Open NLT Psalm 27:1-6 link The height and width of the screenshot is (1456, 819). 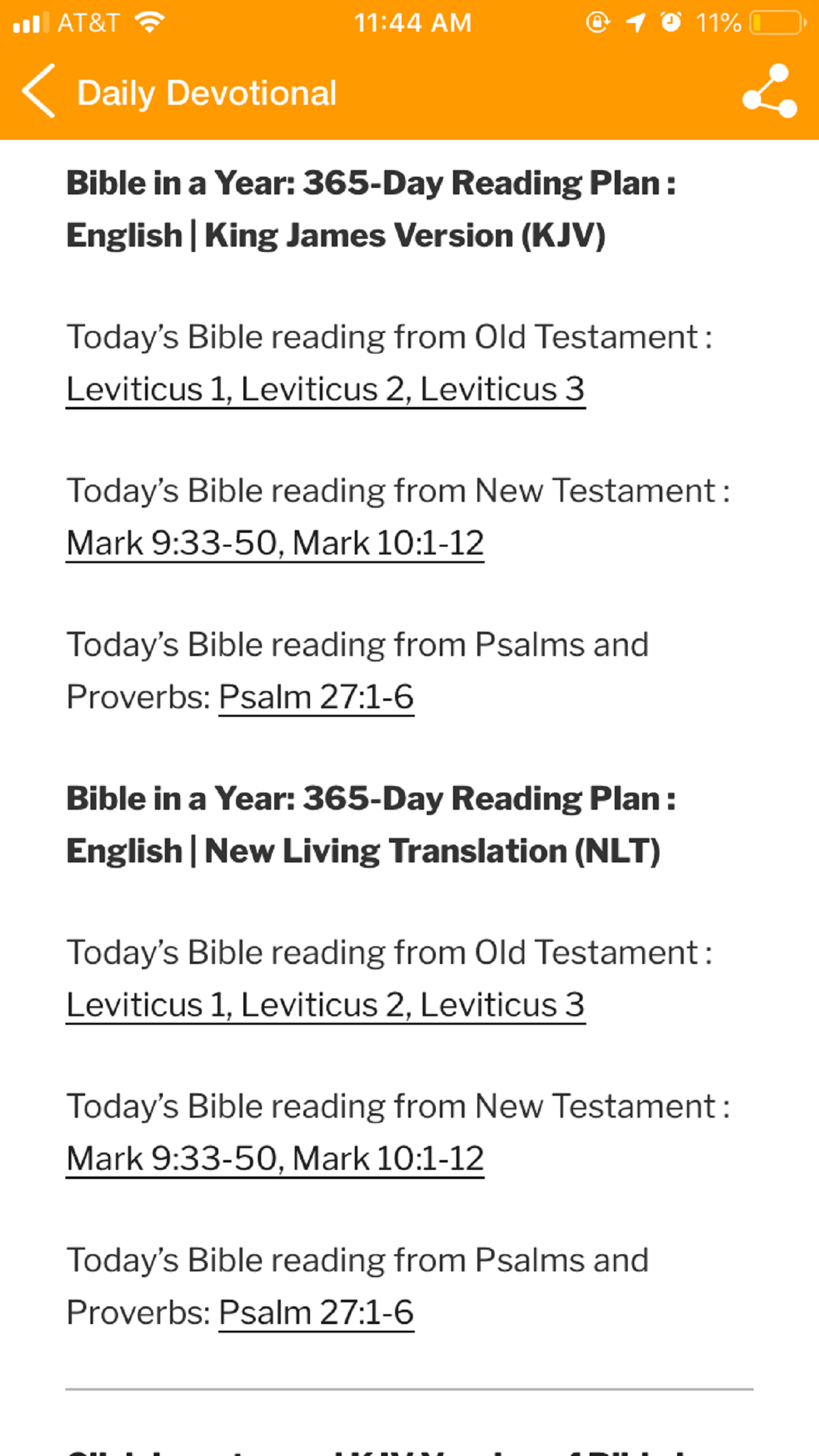pos(316,1312)
